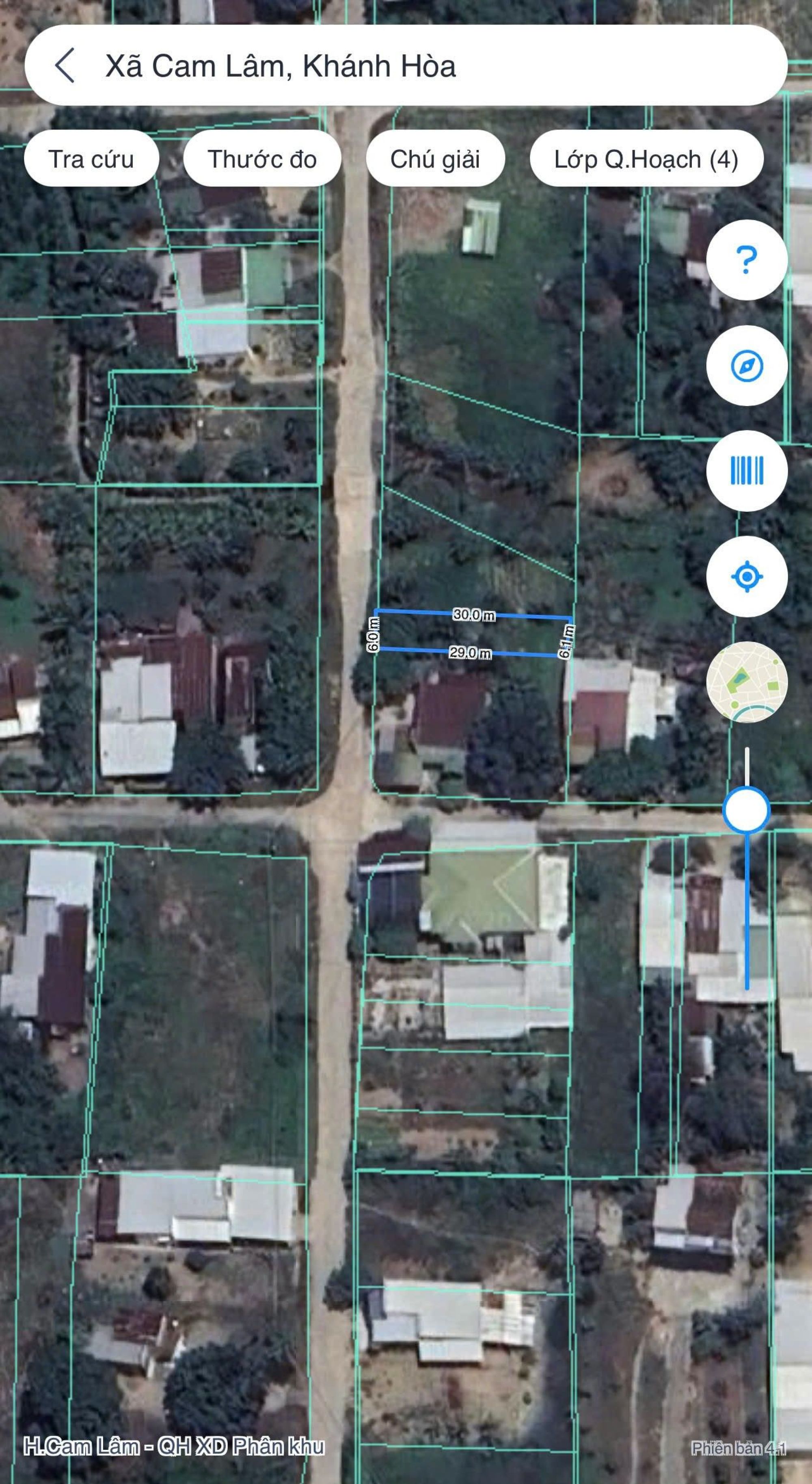The width and height of the screenshot is (812, 1484).
Task: Open Lớp Q.Hoạch (4) layers
Action: (x=646, y=159)
